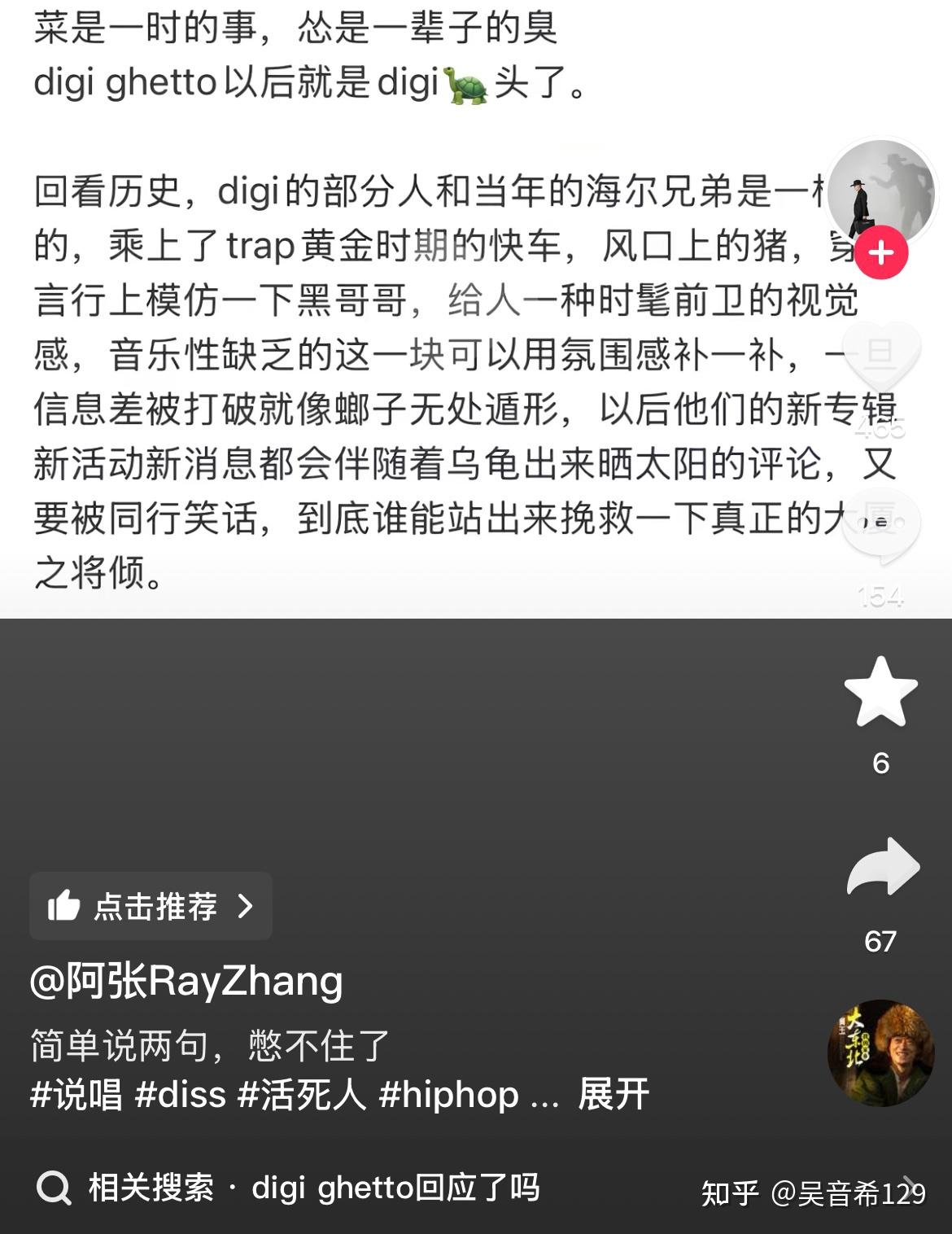Image resolution: width=952 pixels, height=1234 pixels.
Task: Expand the description with 展开
Action: (x=611, y=1096)
